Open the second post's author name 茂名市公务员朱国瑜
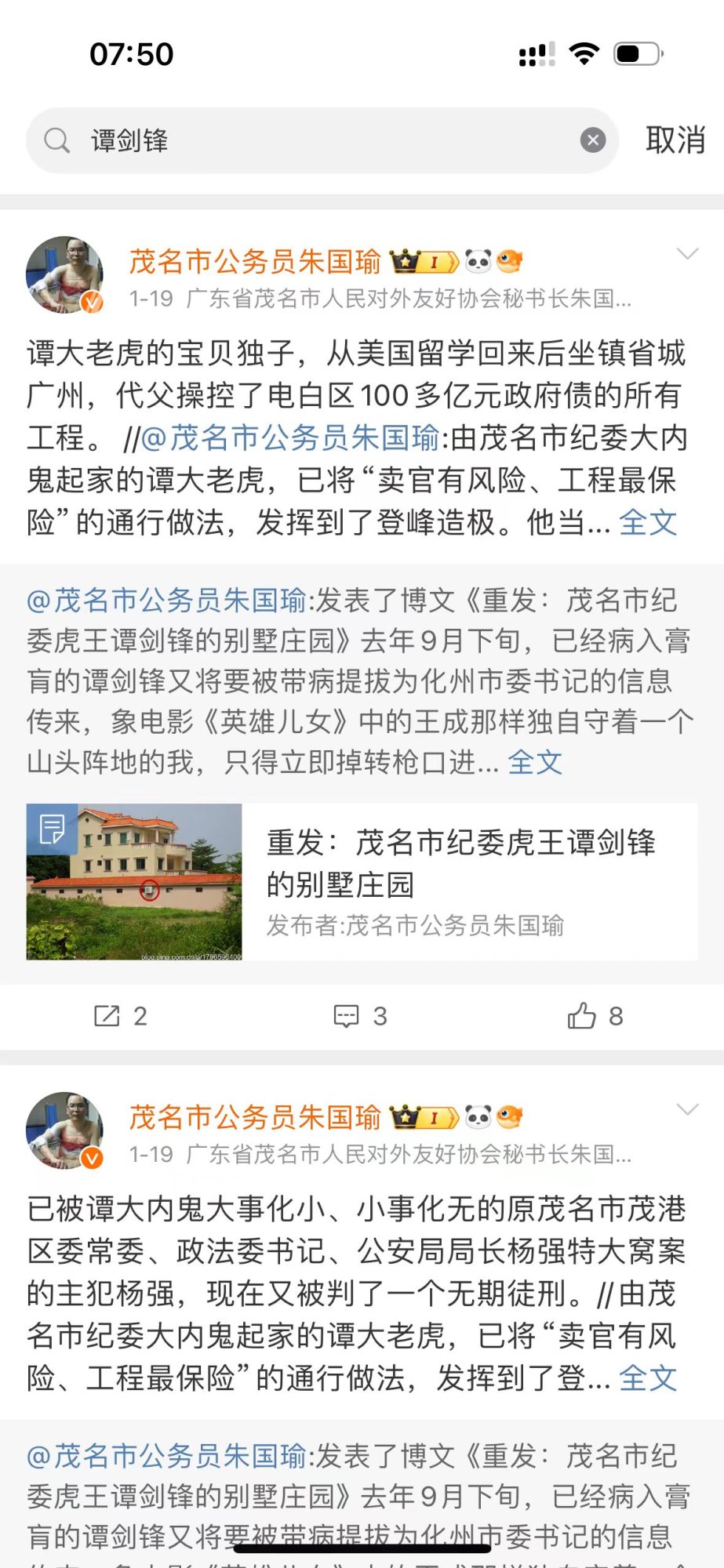Viewport: 724px width, 1568px height. coord(255,1117)
